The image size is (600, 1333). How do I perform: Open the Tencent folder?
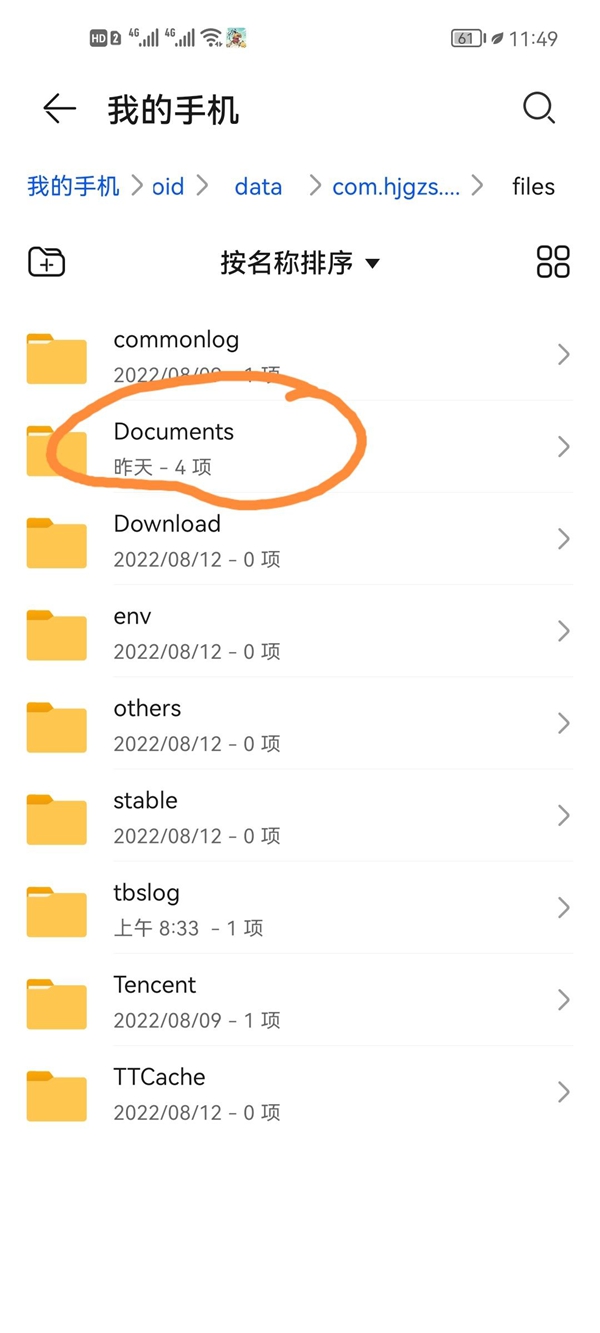point(300,999)
